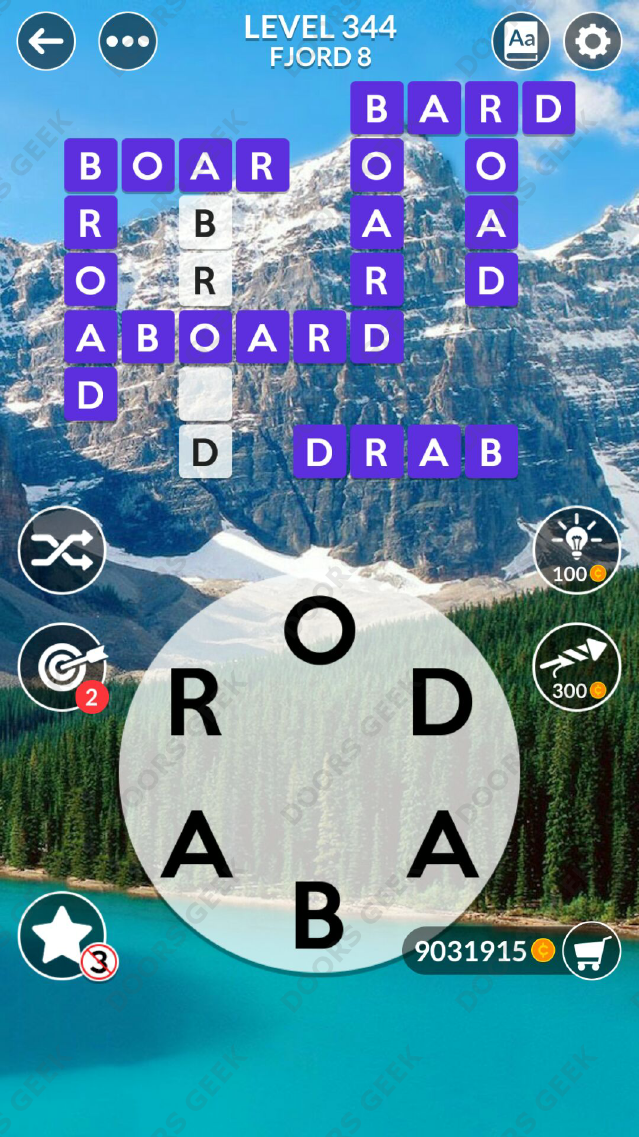Use the rocket hint for 300 coins
The image size is (639, 1137).
(x=577, y=667)
